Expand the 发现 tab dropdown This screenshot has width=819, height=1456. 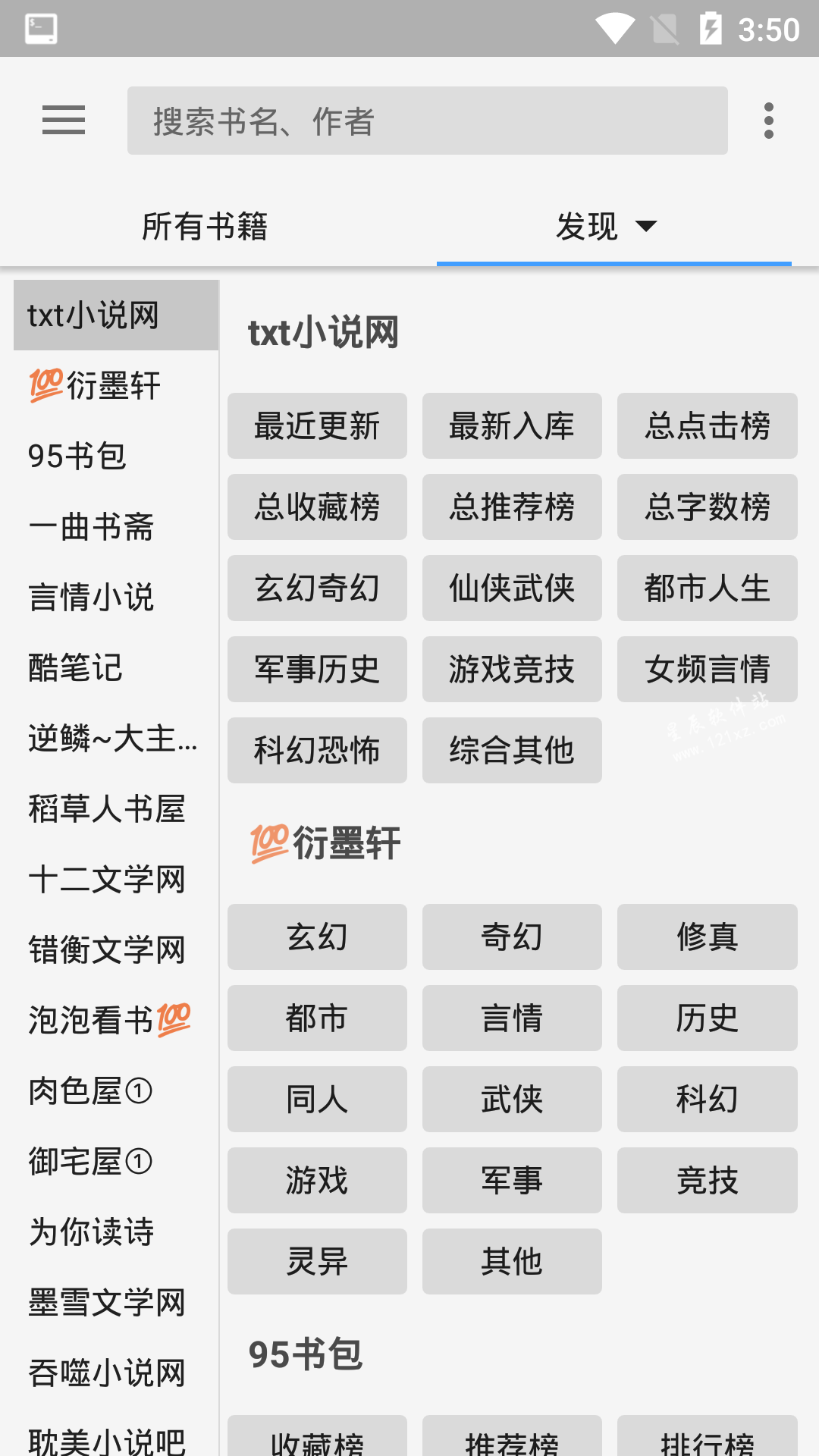coord(607,226)
